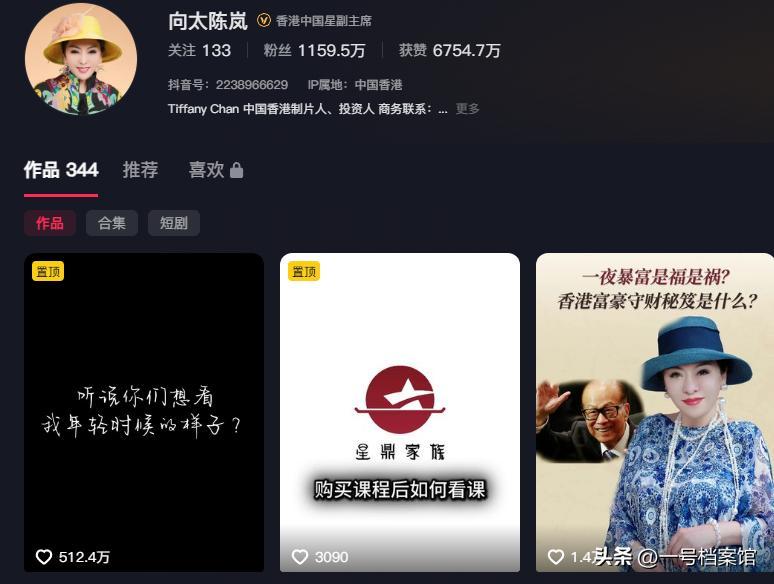Select the 作品 filter chip
This screenshot has width=774, height=584.
click(50, 223)
